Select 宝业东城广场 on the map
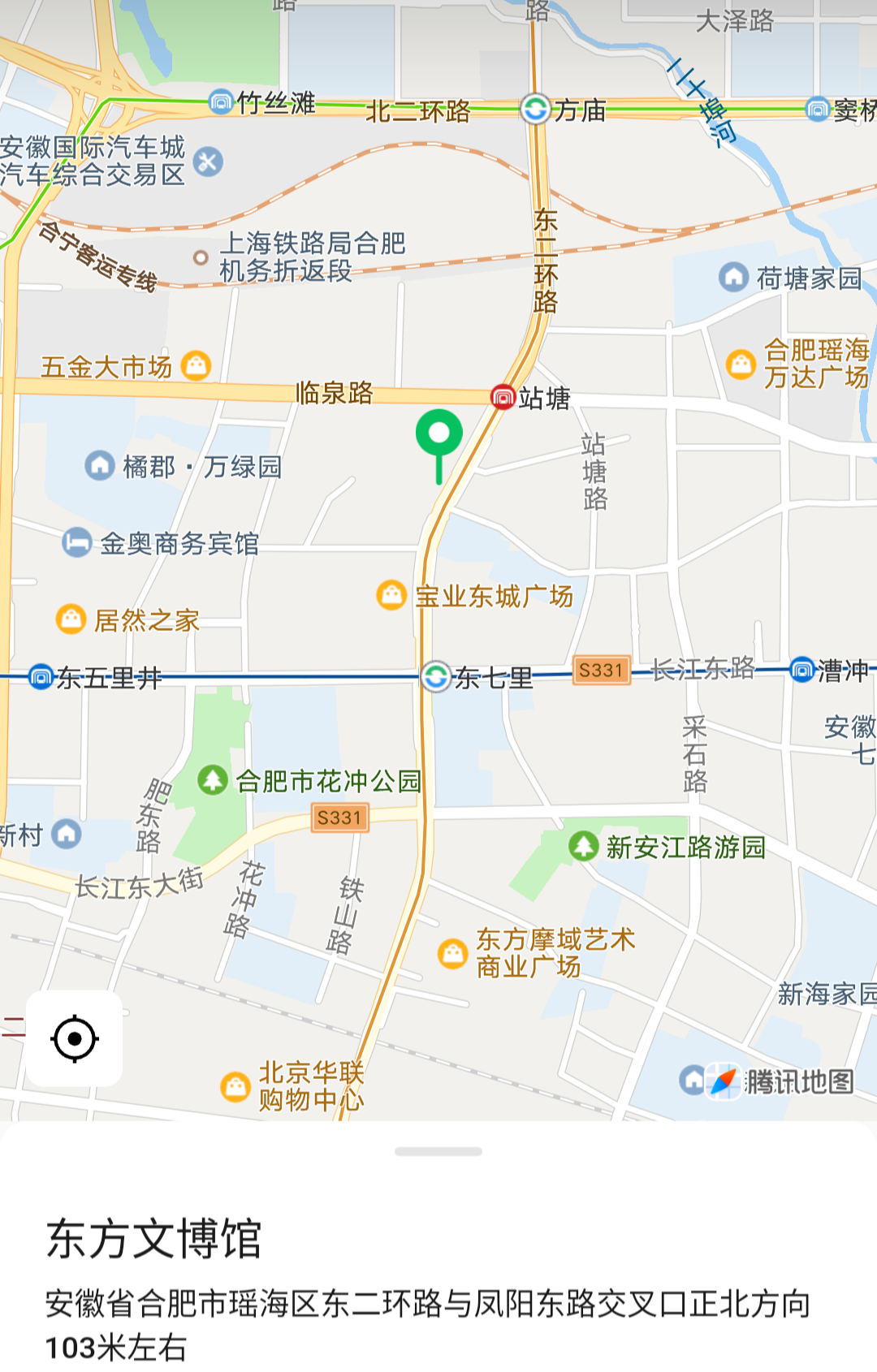 pos(391,595)
